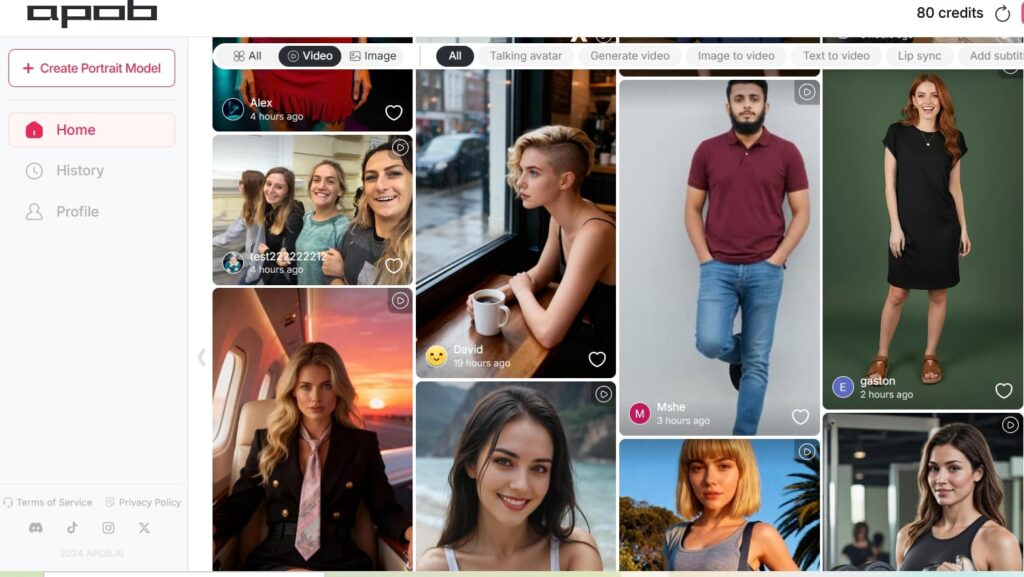Select the Home menu item
Screen dimensions: 1024x577
click(x=75, y=130)
